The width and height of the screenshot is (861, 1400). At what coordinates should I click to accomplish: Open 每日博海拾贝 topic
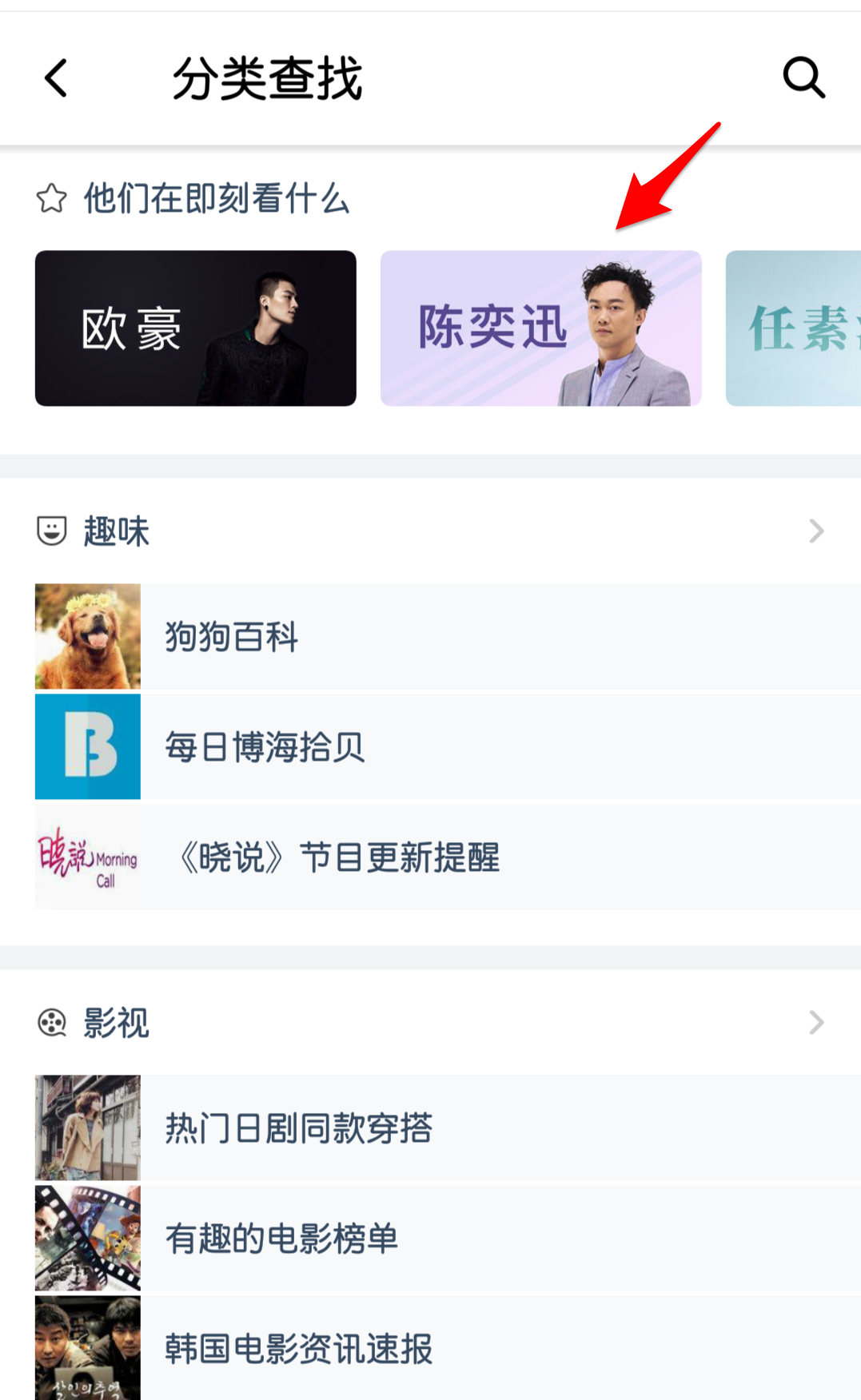pyautogui.click(x=448, y=747)
